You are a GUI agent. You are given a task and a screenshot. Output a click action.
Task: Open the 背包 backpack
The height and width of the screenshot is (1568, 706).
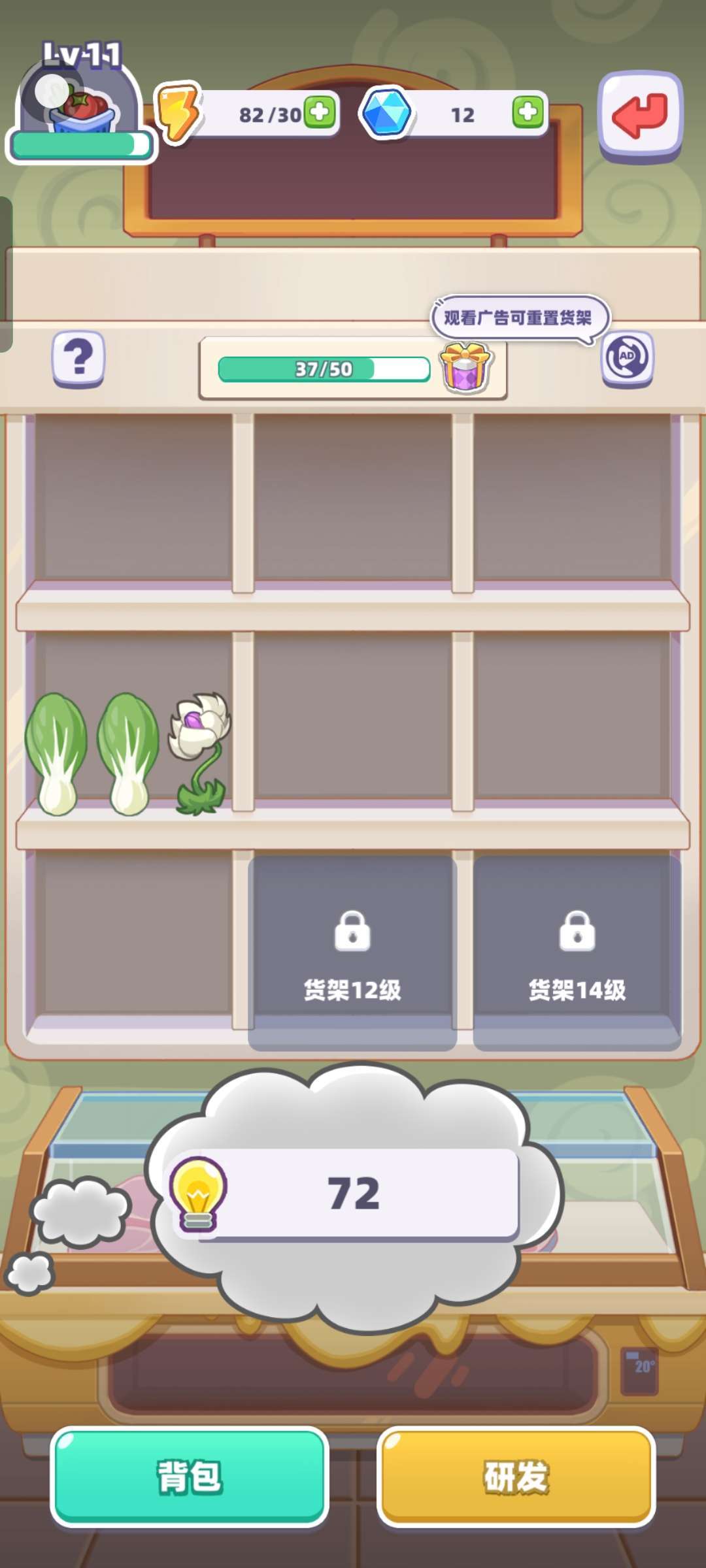coord(190,1477)
